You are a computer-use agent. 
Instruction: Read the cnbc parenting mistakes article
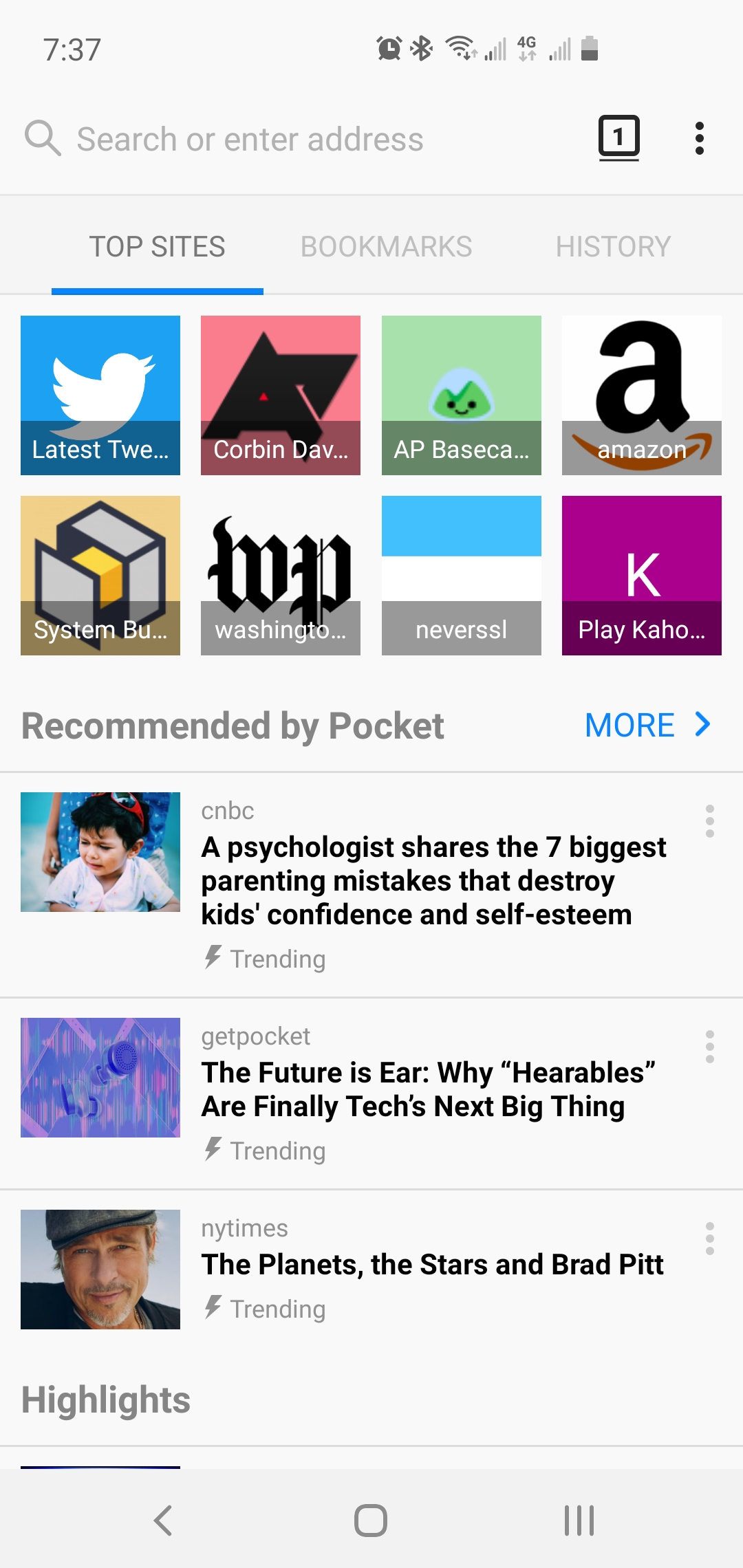click(433, 881)
